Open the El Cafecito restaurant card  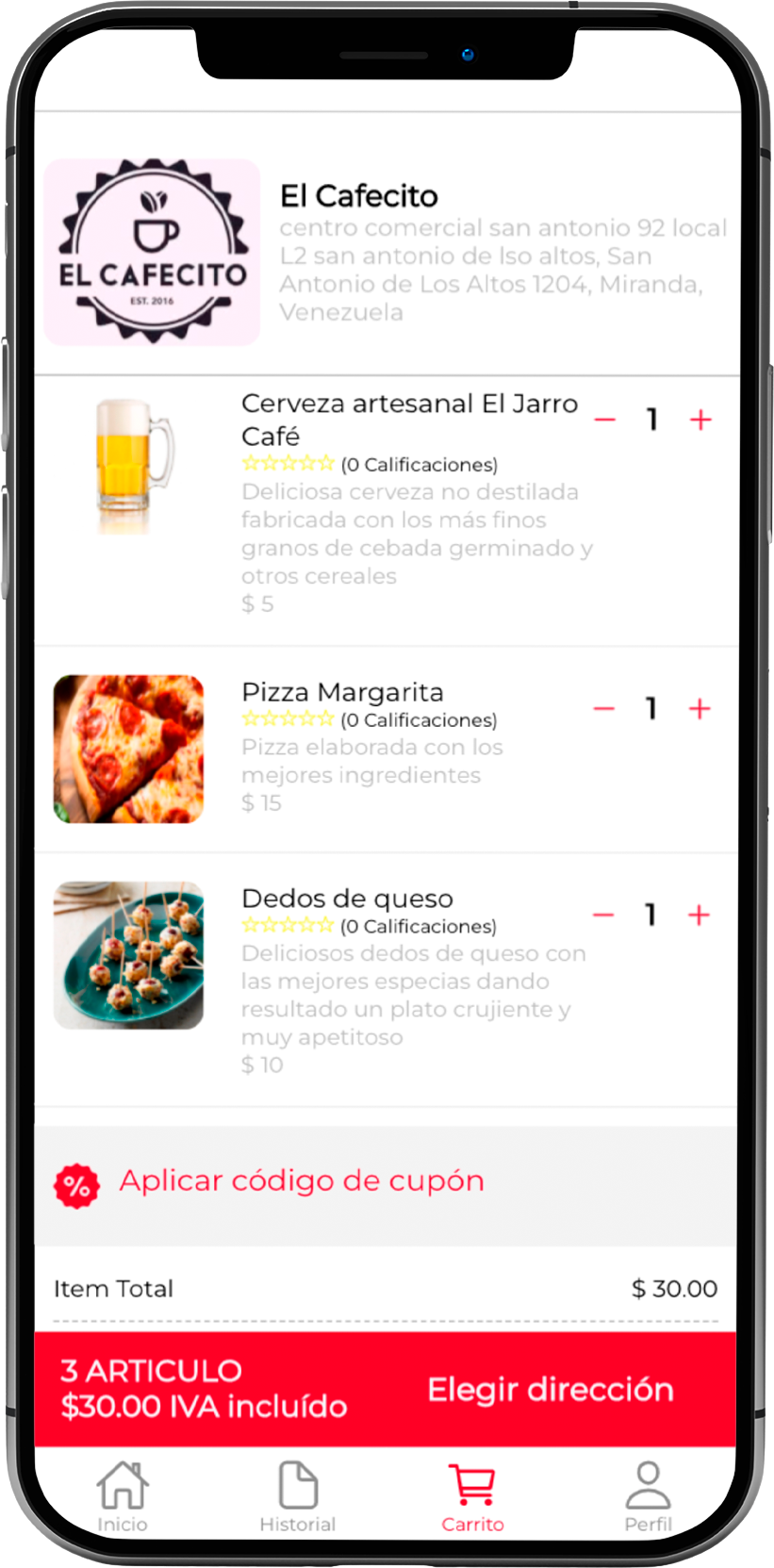click(x=387, y=253)
